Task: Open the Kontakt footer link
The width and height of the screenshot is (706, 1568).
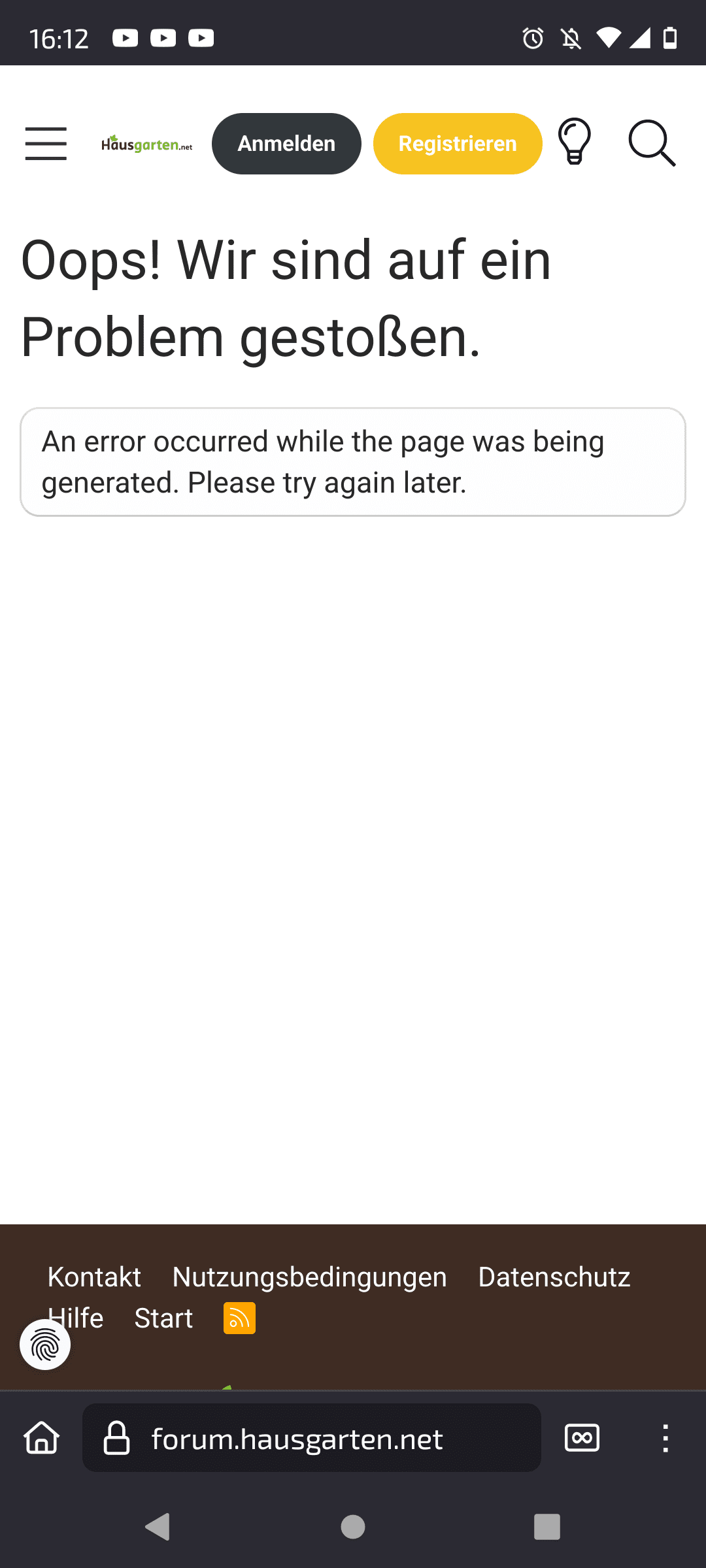Action: point(94,1277)
